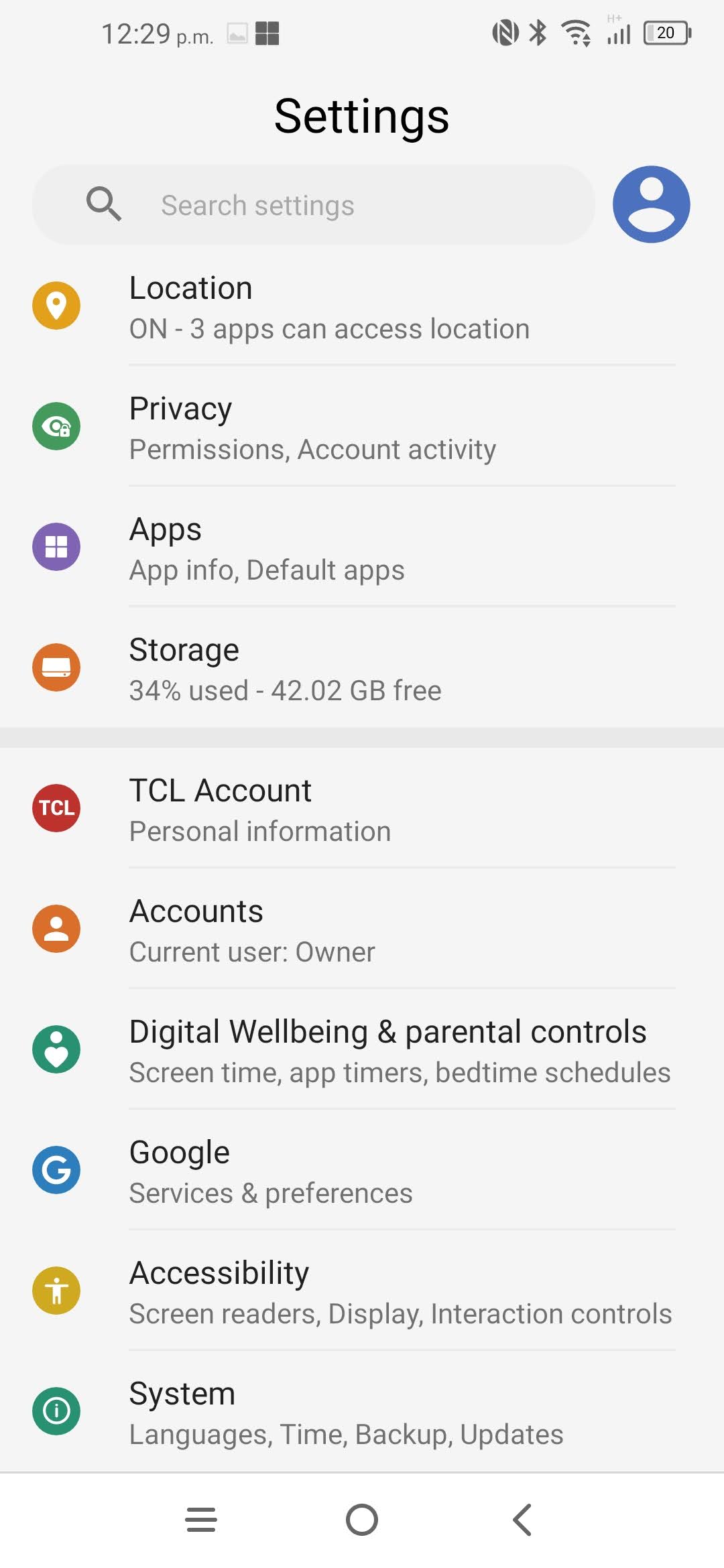This screenshot has height=1568, width=724.
Task: Click the Digital Wellbeing heart icon
Action: [x=56, y=1049]
